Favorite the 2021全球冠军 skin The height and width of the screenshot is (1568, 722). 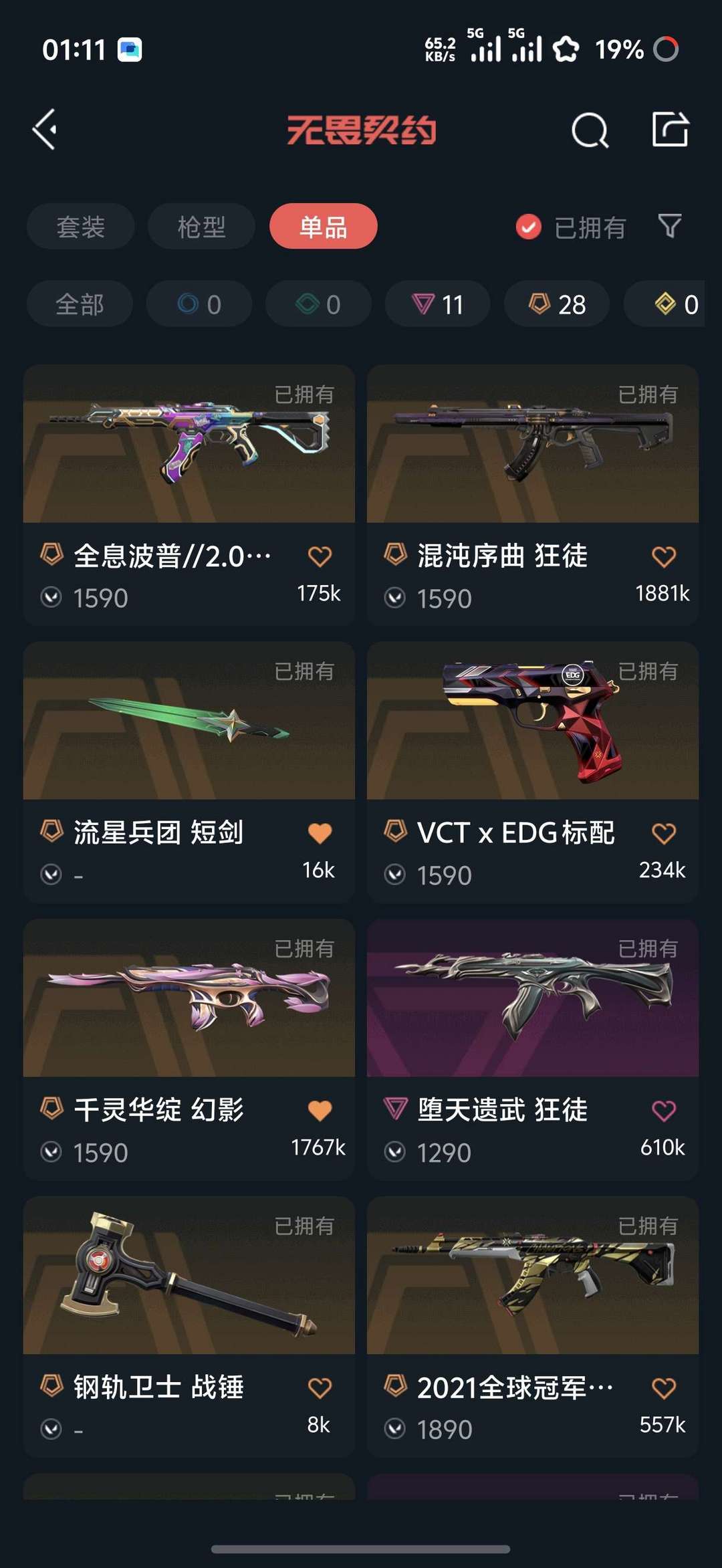coord(663,1388)
